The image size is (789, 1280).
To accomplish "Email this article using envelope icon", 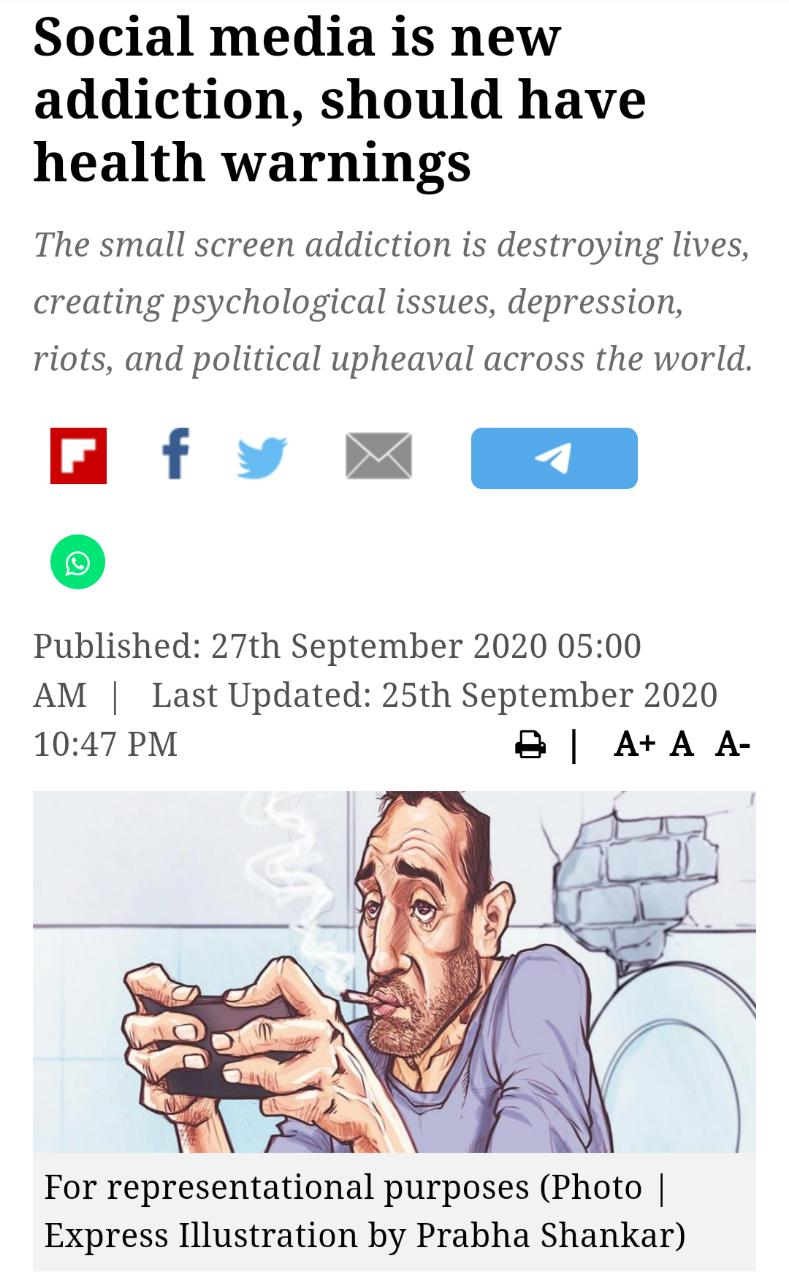I will pos(379,456).
